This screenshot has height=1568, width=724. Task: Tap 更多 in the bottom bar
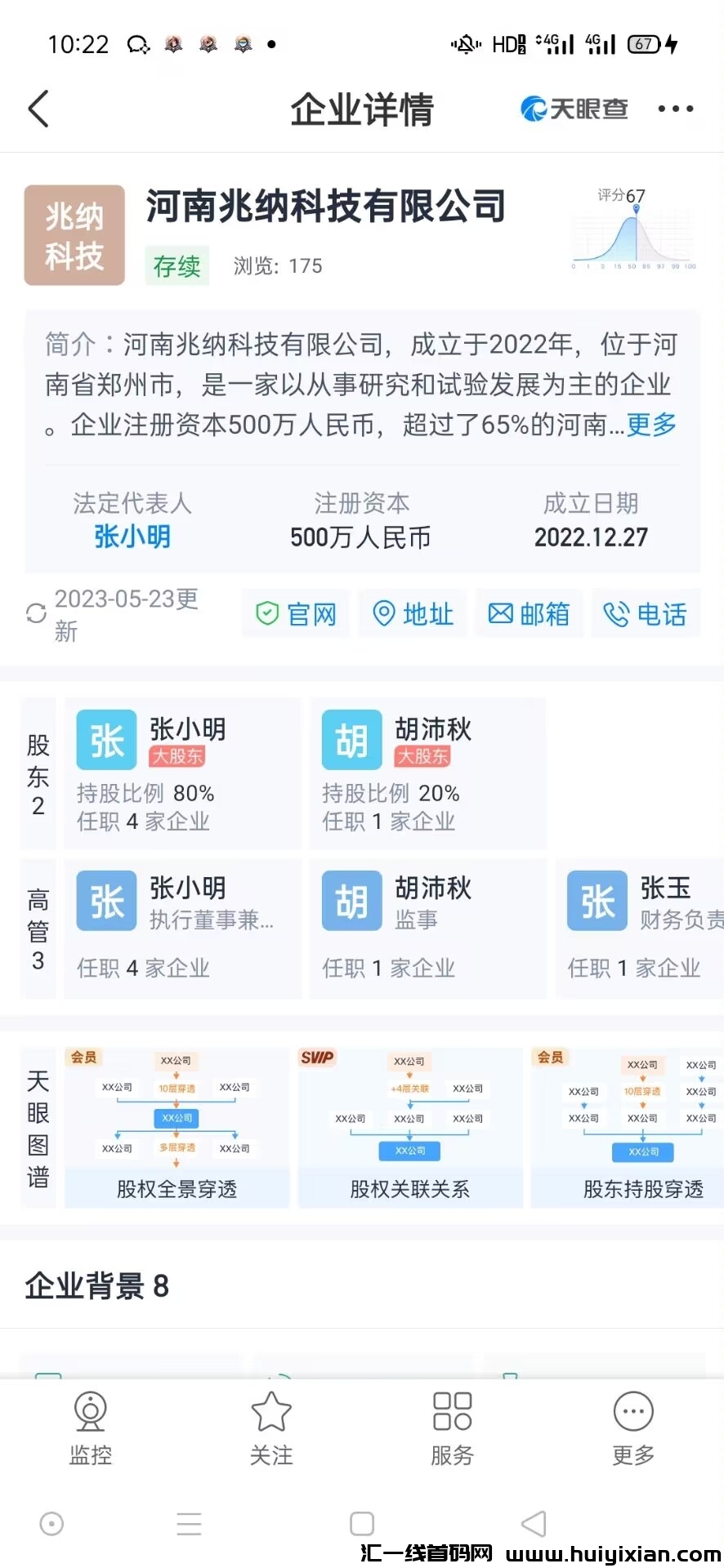pyautogui.click(x=633, y=1428)
